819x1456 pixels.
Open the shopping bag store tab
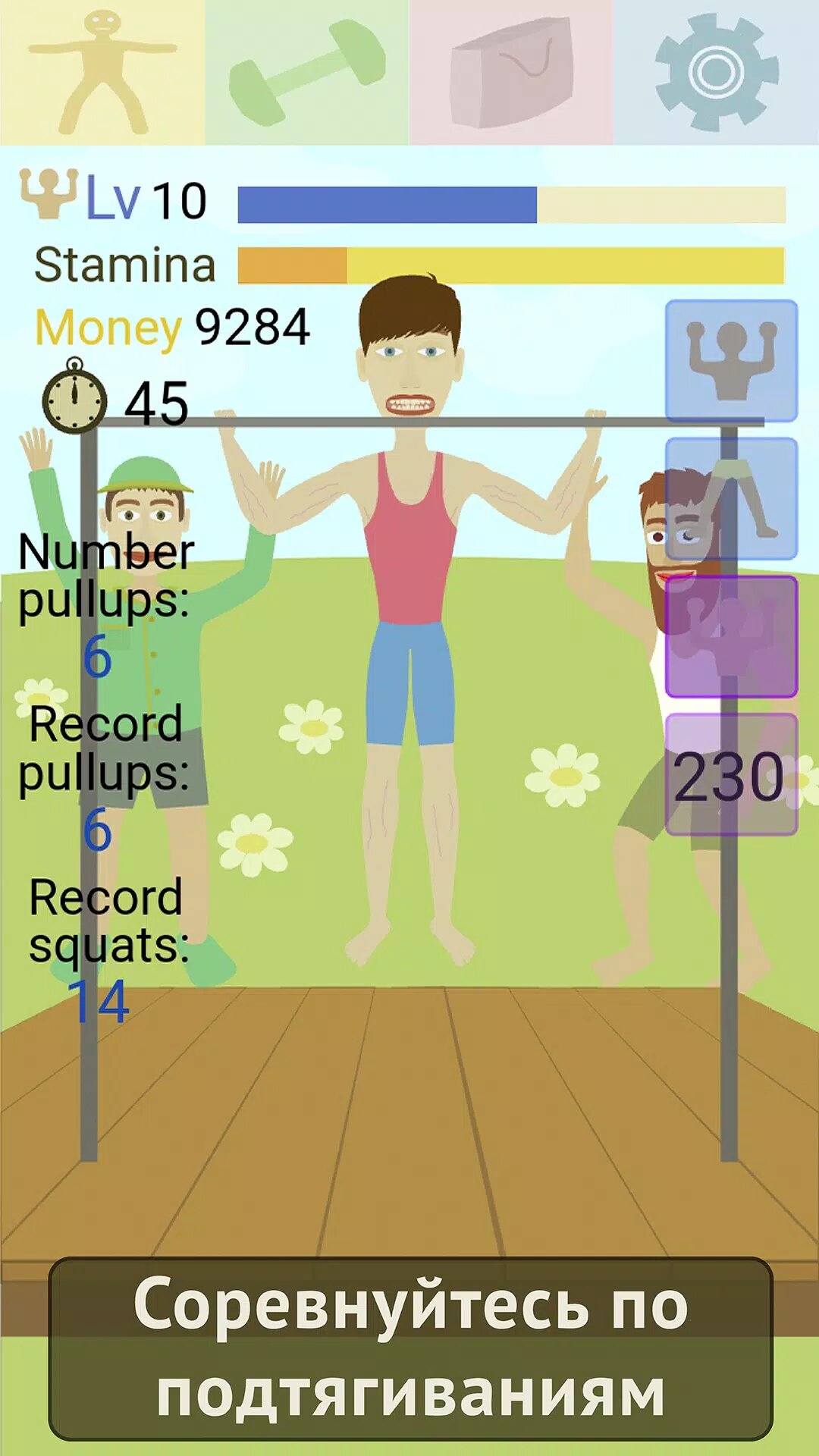click(x=512, y=72)
